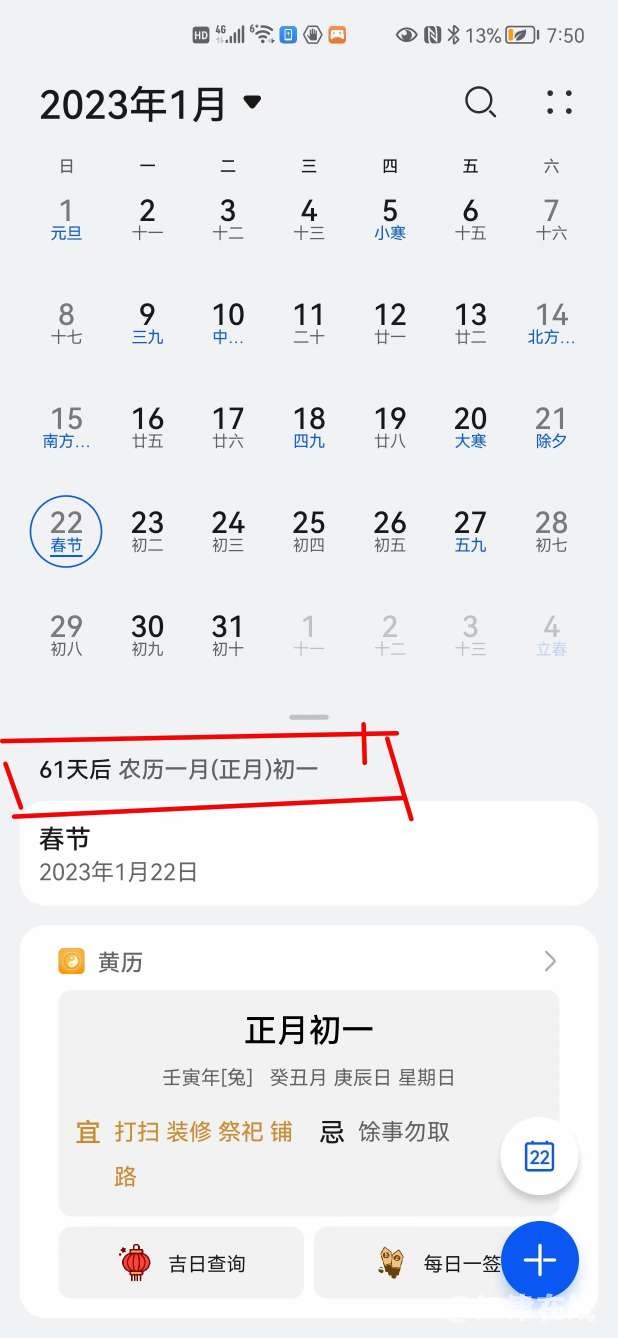
Task: Select January 25 初四 date
Action: [309, 531]
